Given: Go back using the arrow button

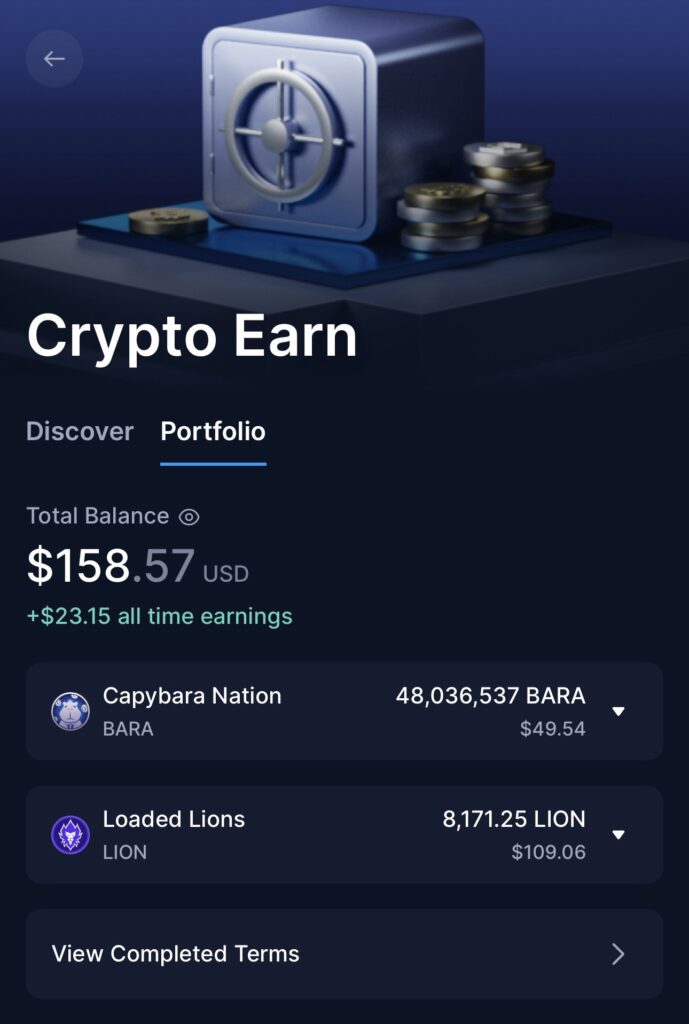Looking at the screenshot, I should [54, 59].
